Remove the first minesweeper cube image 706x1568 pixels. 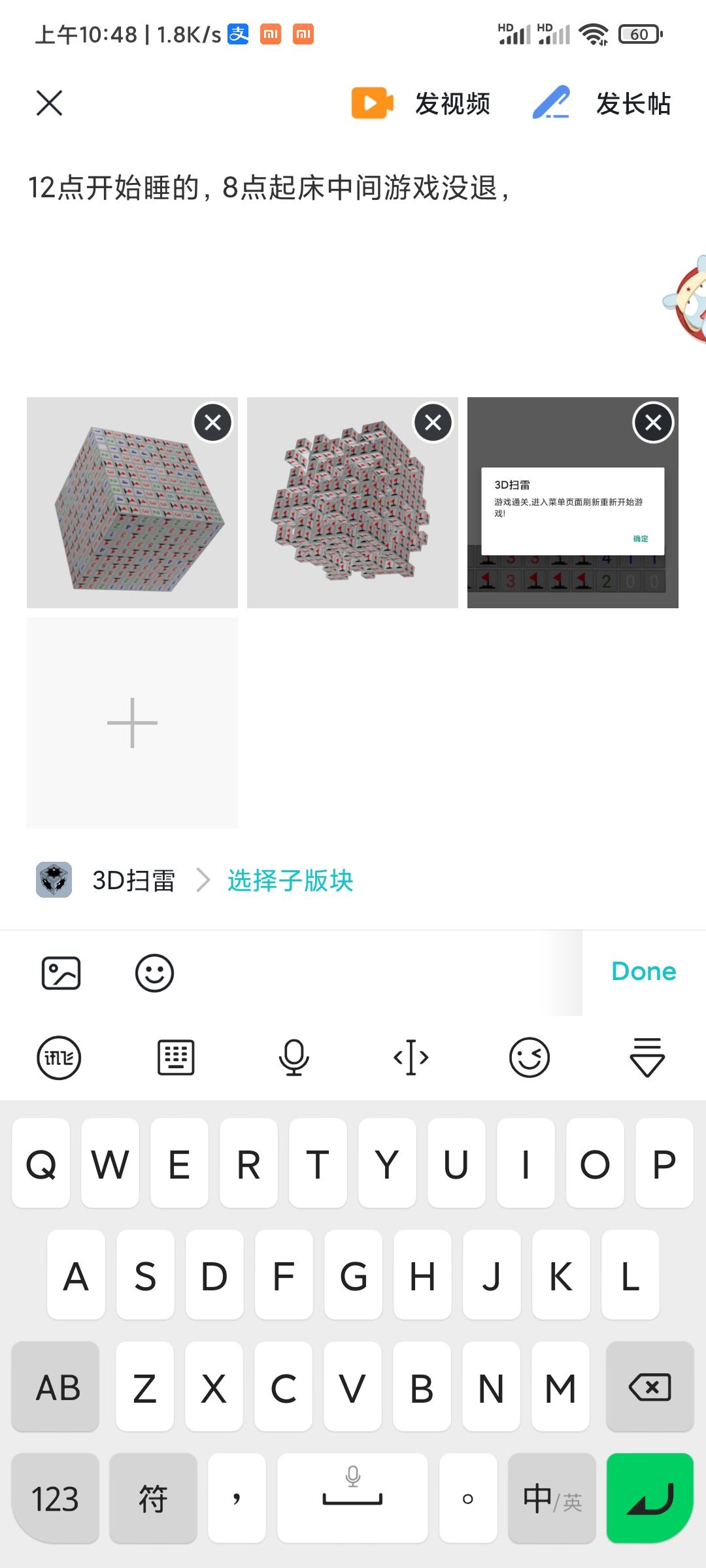point(212,423)
